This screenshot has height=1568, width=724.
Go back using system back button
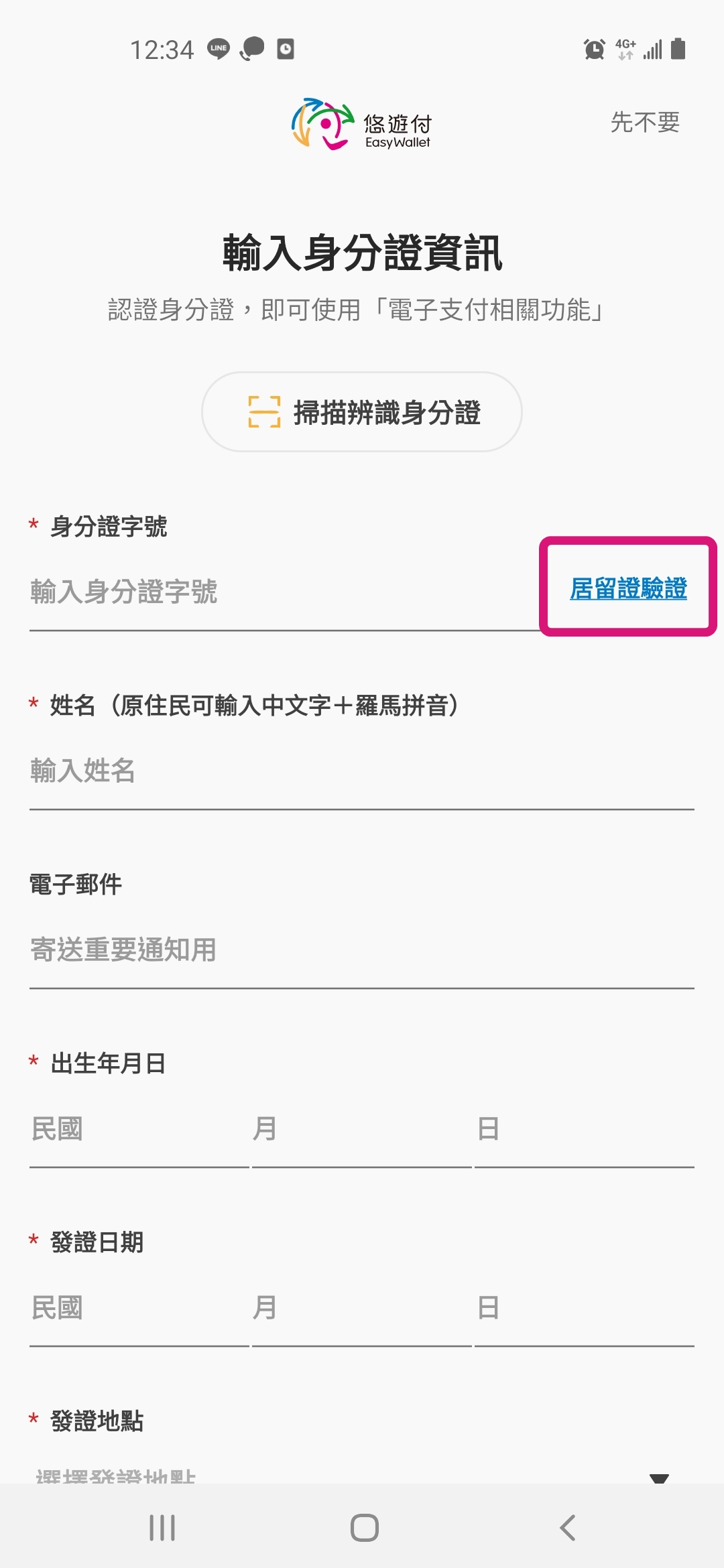tap(567, 1528)
